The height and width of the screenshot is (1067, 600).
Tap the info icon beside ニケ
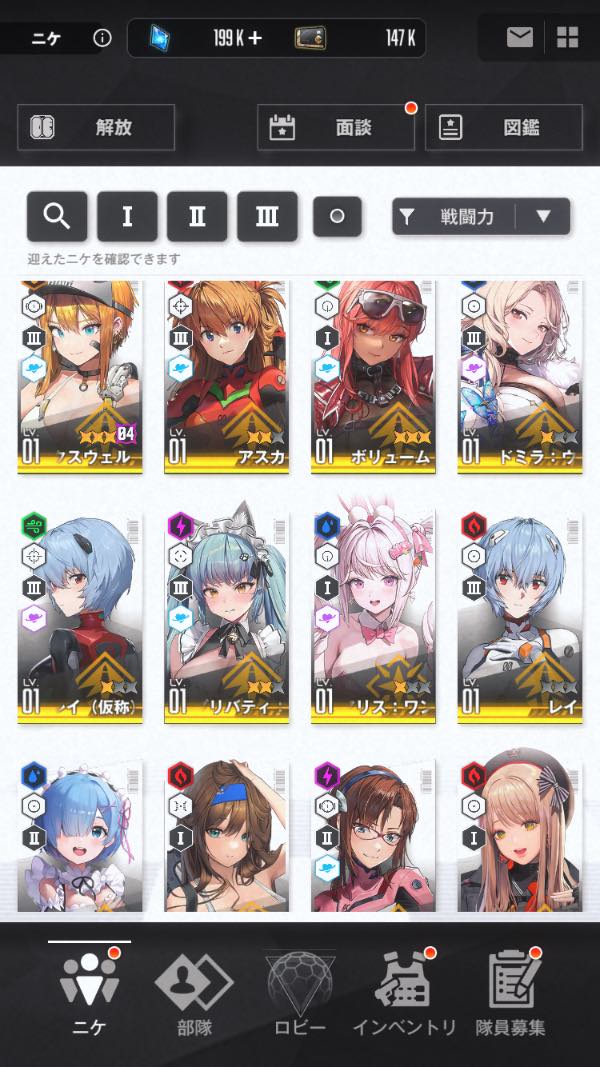point(102,38)
